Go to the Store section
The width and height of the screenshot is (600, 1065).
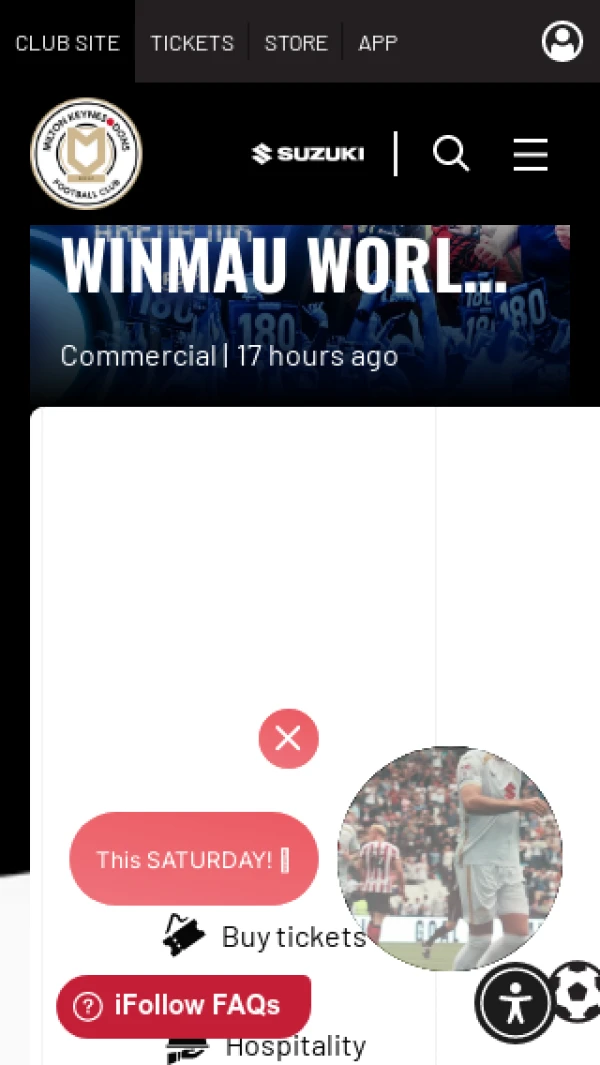tap(296, 43)
